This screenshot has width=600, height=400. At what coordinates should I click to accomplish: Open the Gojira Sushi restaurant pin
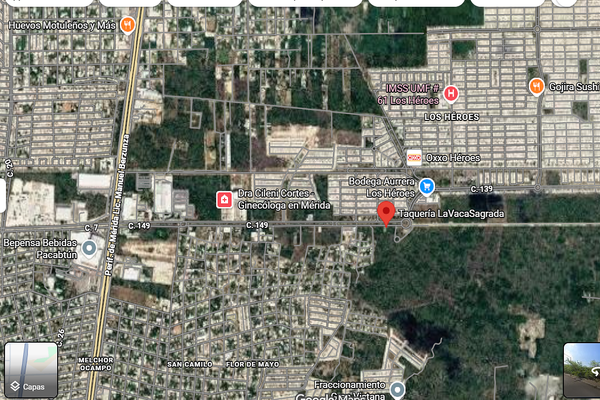536,87
